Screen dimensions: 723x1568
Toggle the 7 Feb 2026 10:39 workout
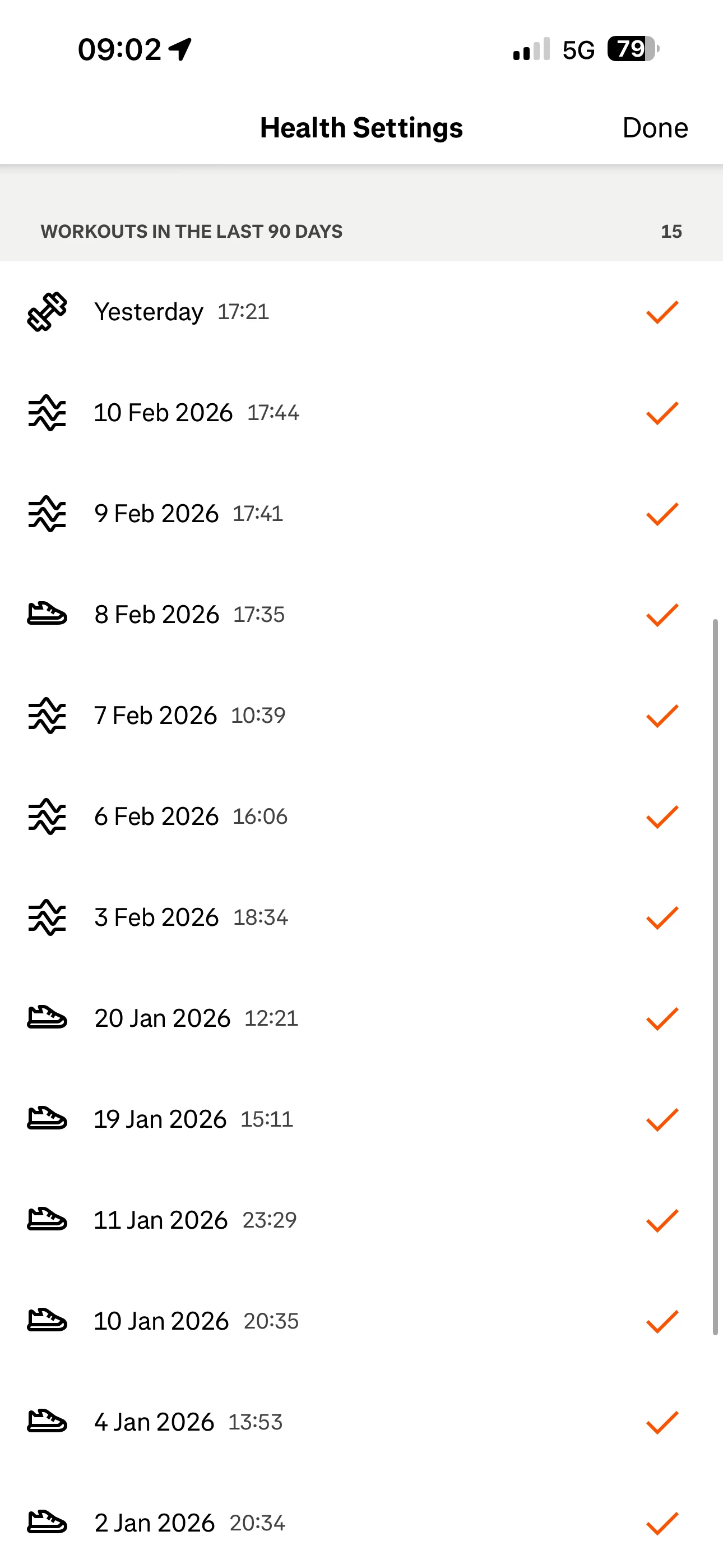(x=662, y=716)
